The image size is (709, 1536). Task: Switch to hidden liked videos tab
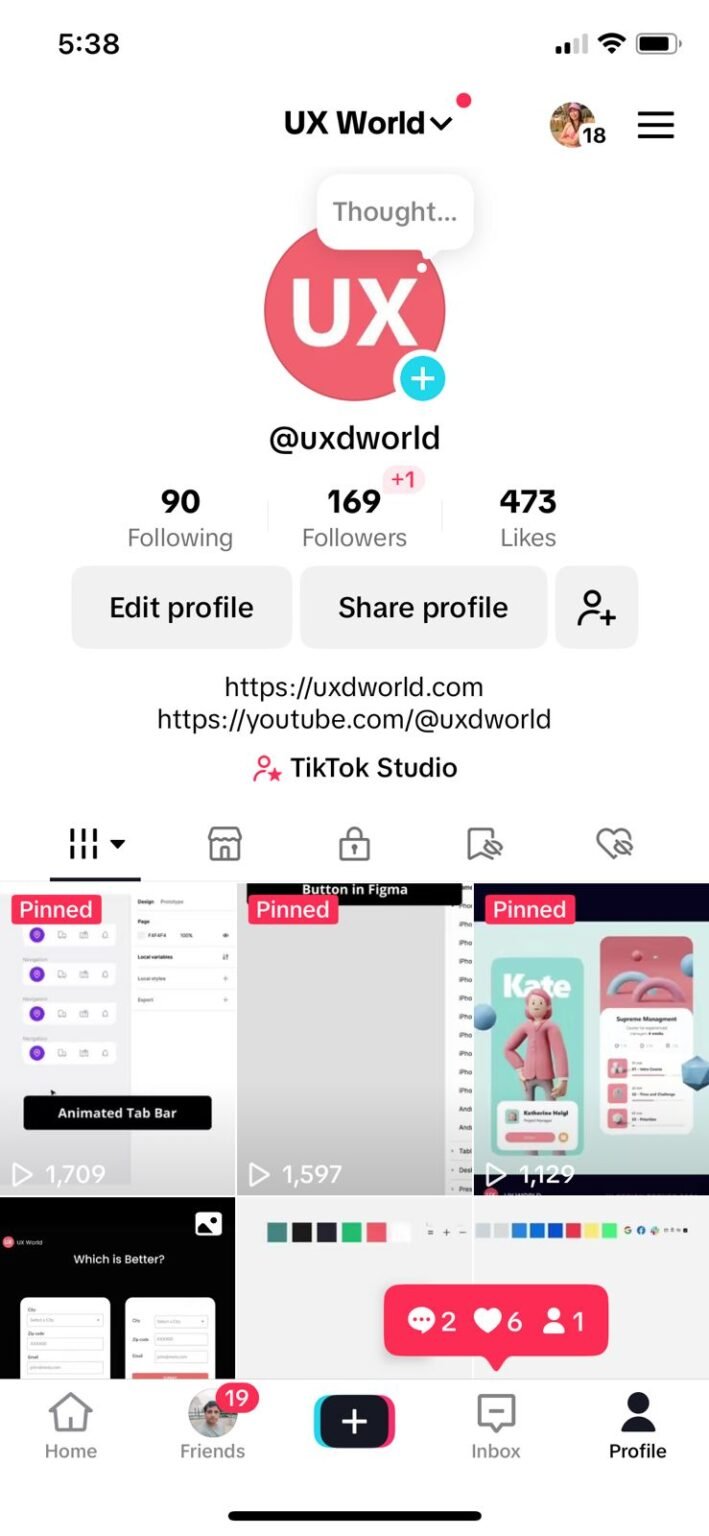tap(614, 844)
